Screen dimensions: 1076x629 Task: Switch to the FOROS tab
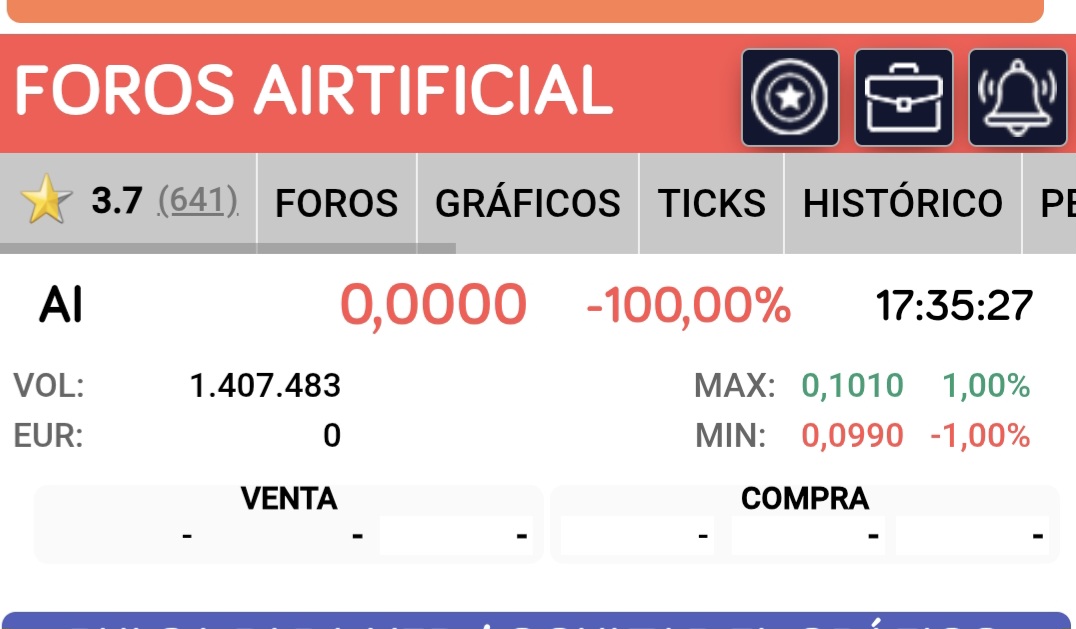tap(336, 203)
